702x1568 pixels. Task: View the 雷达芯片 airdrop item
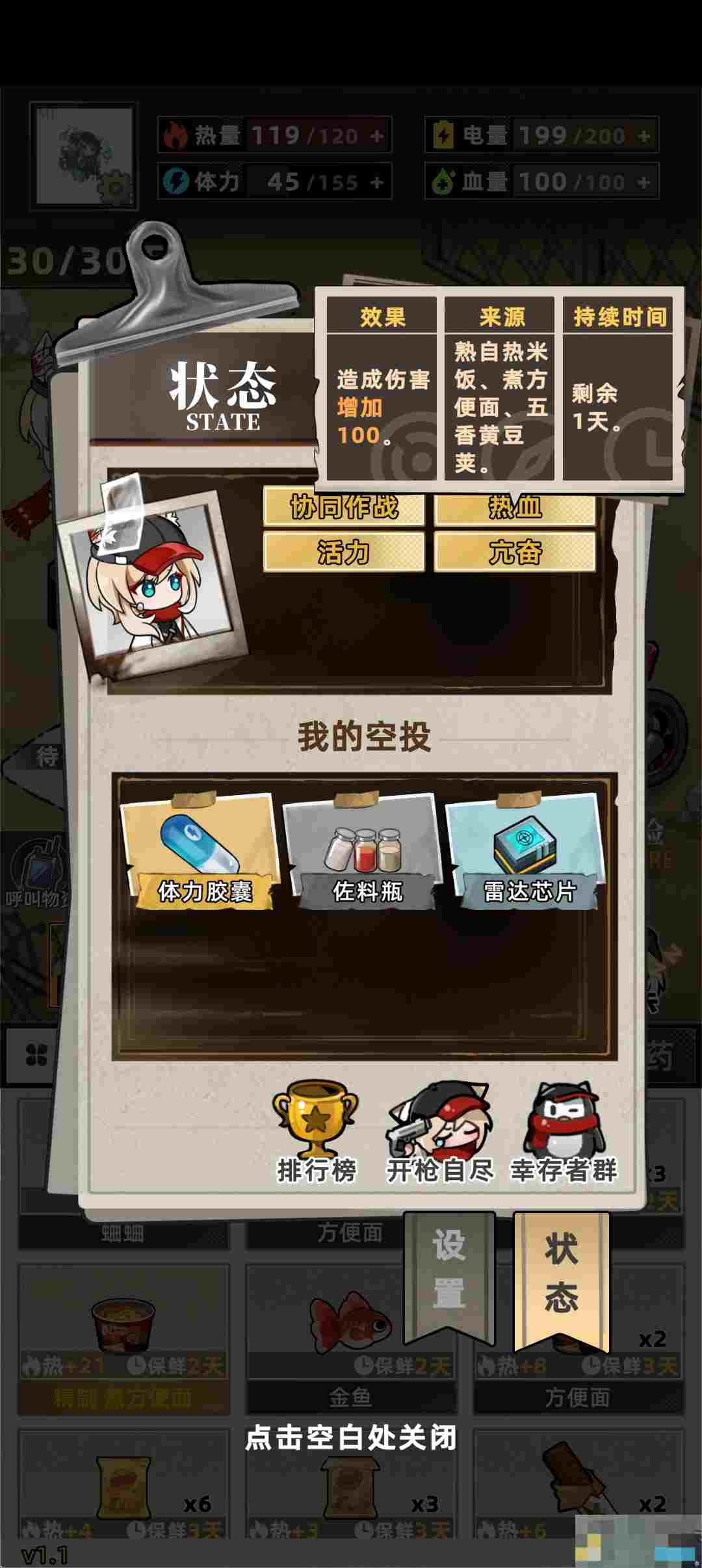point(523,851)
